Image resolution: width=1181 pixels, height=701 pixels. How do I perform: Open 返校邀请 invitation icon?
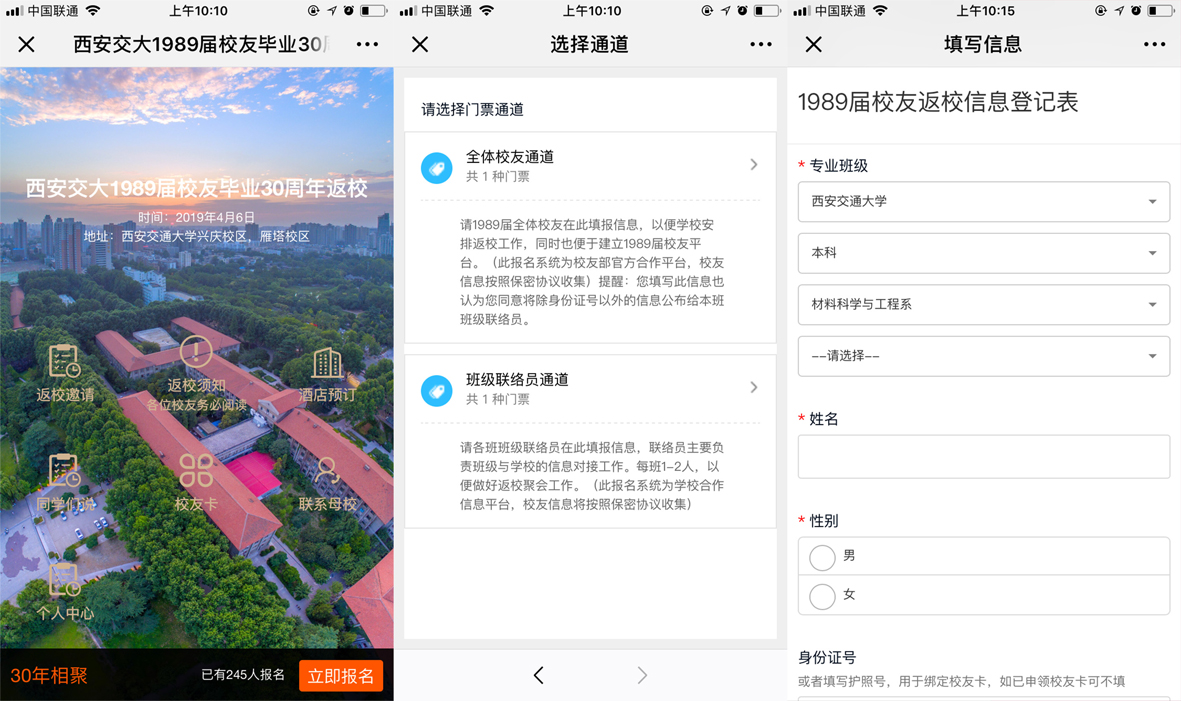click(65, 372)
